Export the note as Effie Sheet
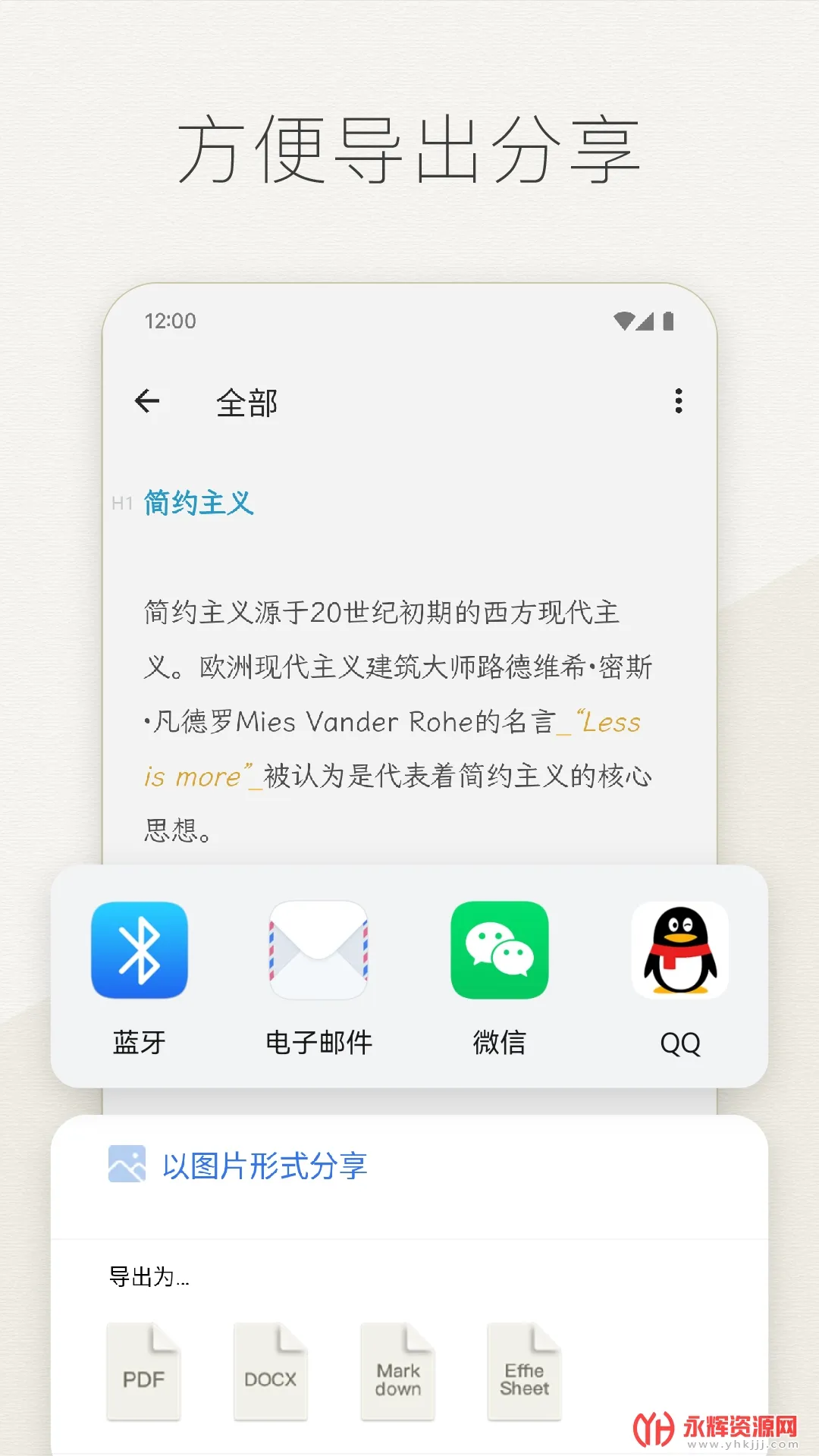819x1456 pixels. (524, 1371)
